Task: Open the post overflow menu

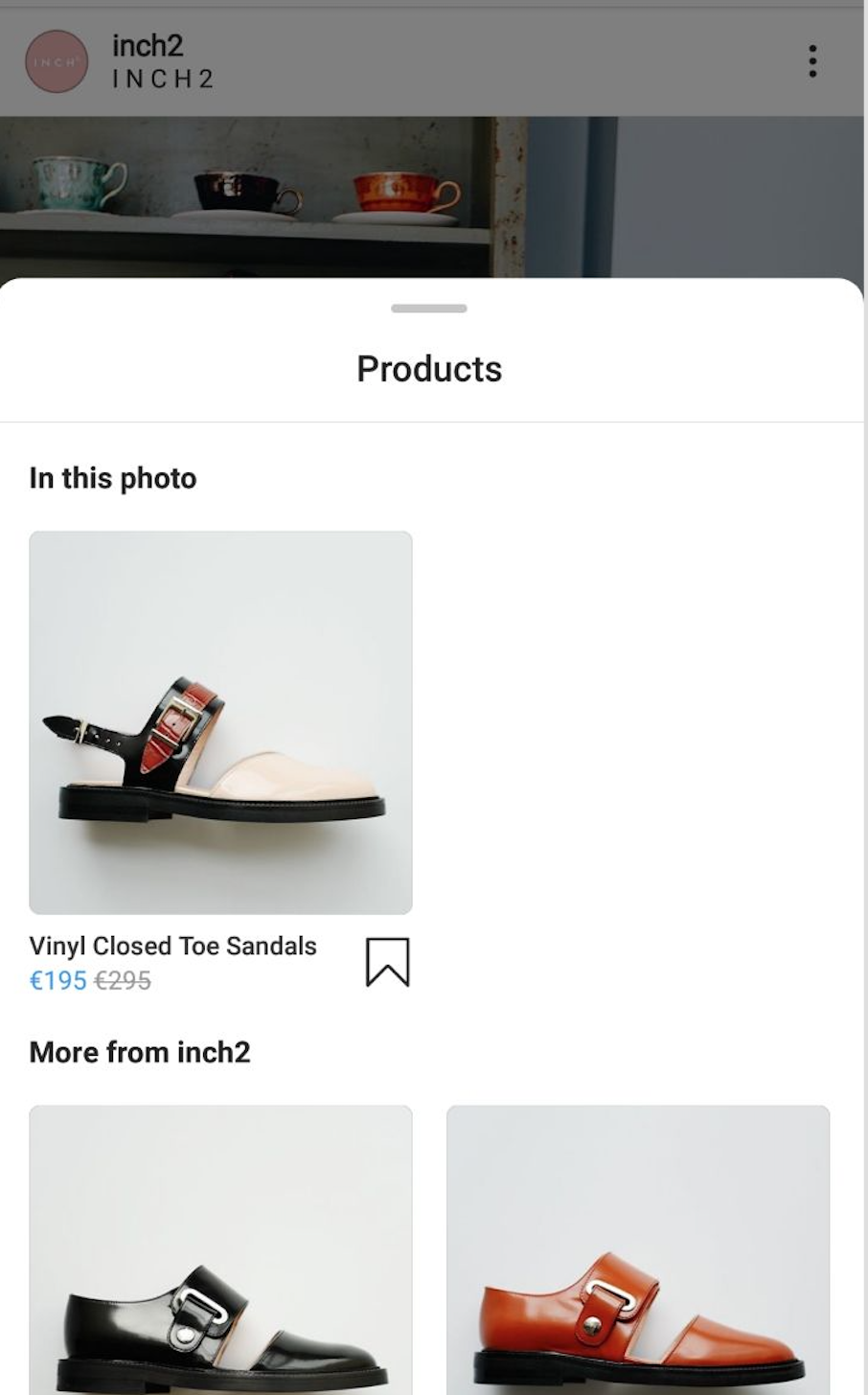Action: (812, 61)
